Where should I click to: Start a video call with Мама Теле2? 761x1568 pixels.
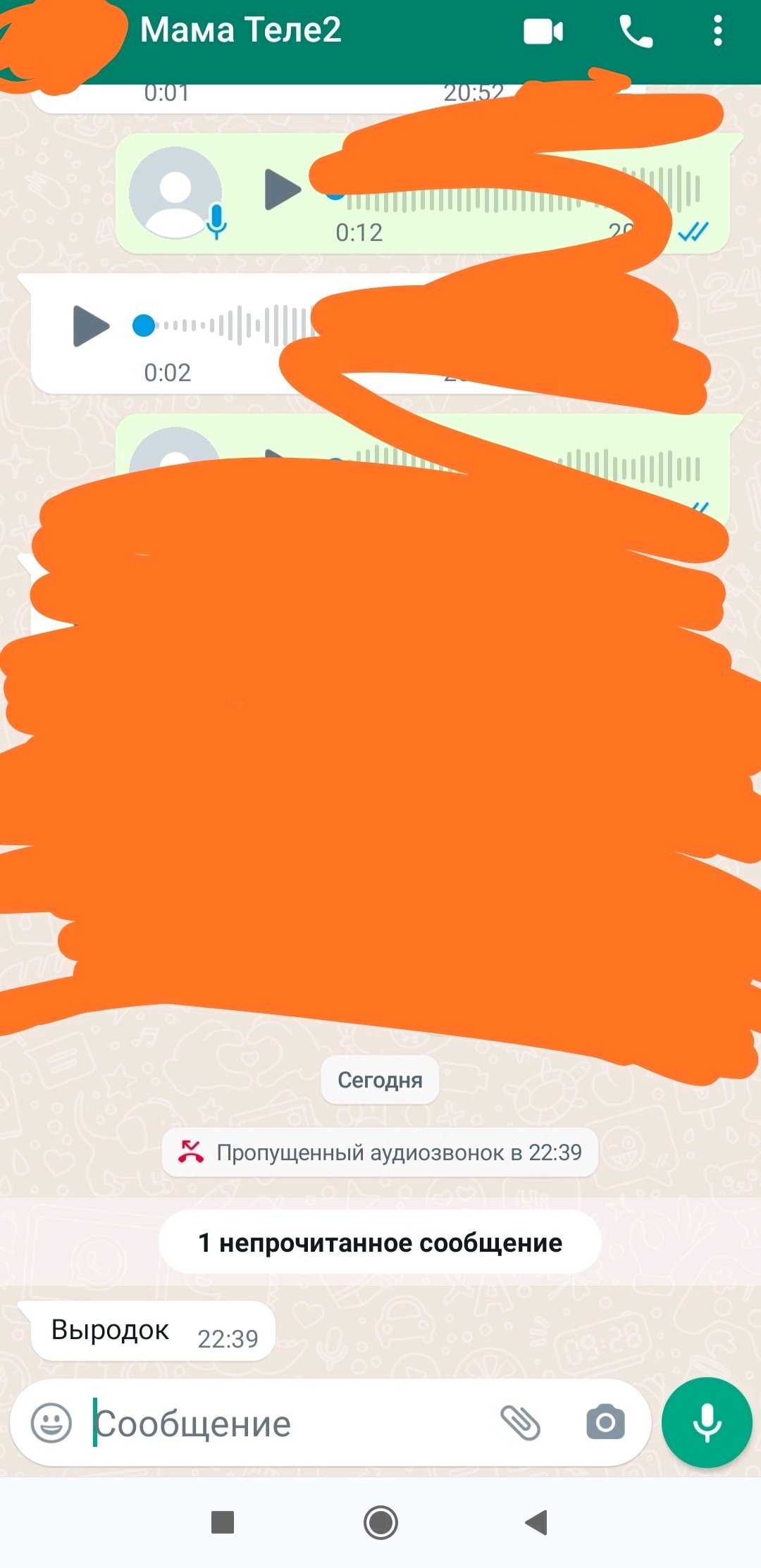tap(543, 32)
